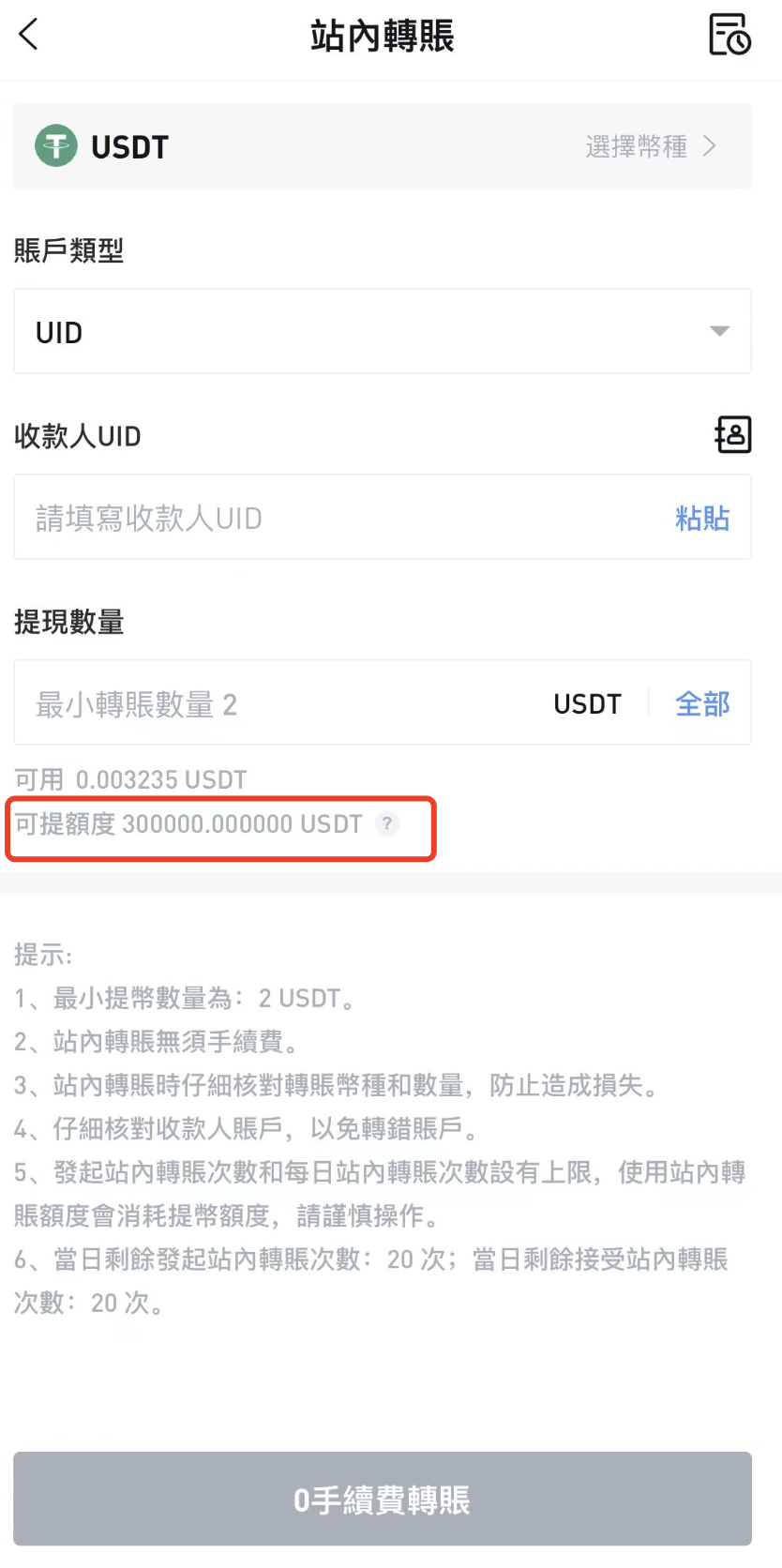
Task: Tap 全部 to transfer full balance
Action: (x=702, y=703)
